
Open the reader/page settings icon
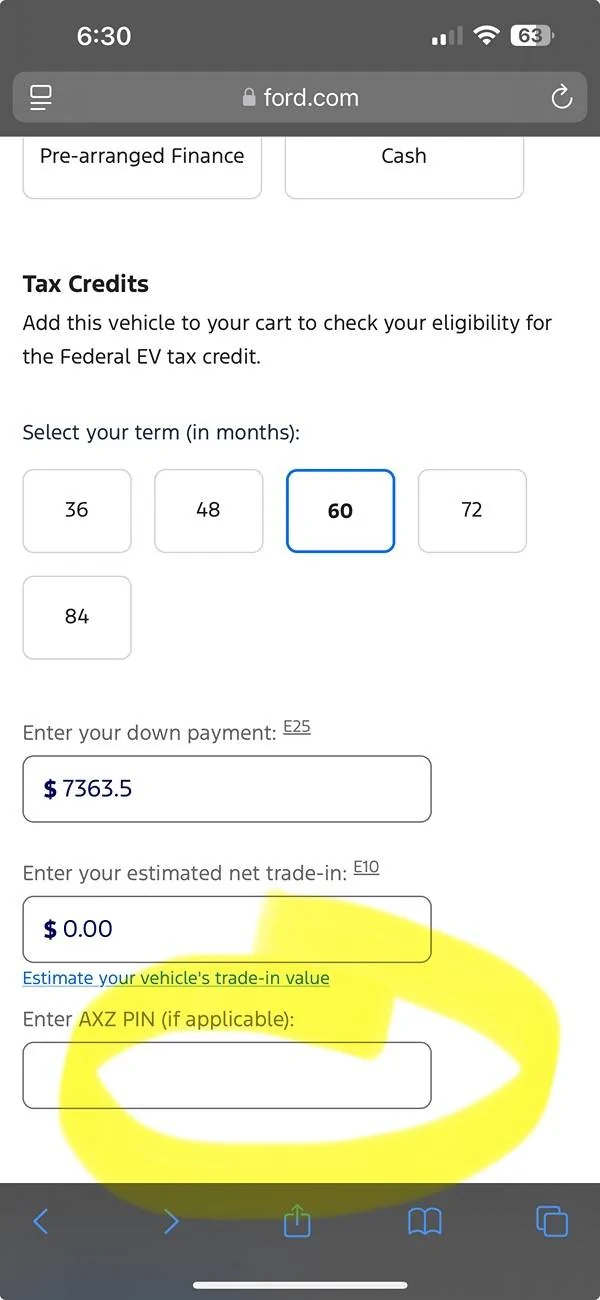click(41, 97)
